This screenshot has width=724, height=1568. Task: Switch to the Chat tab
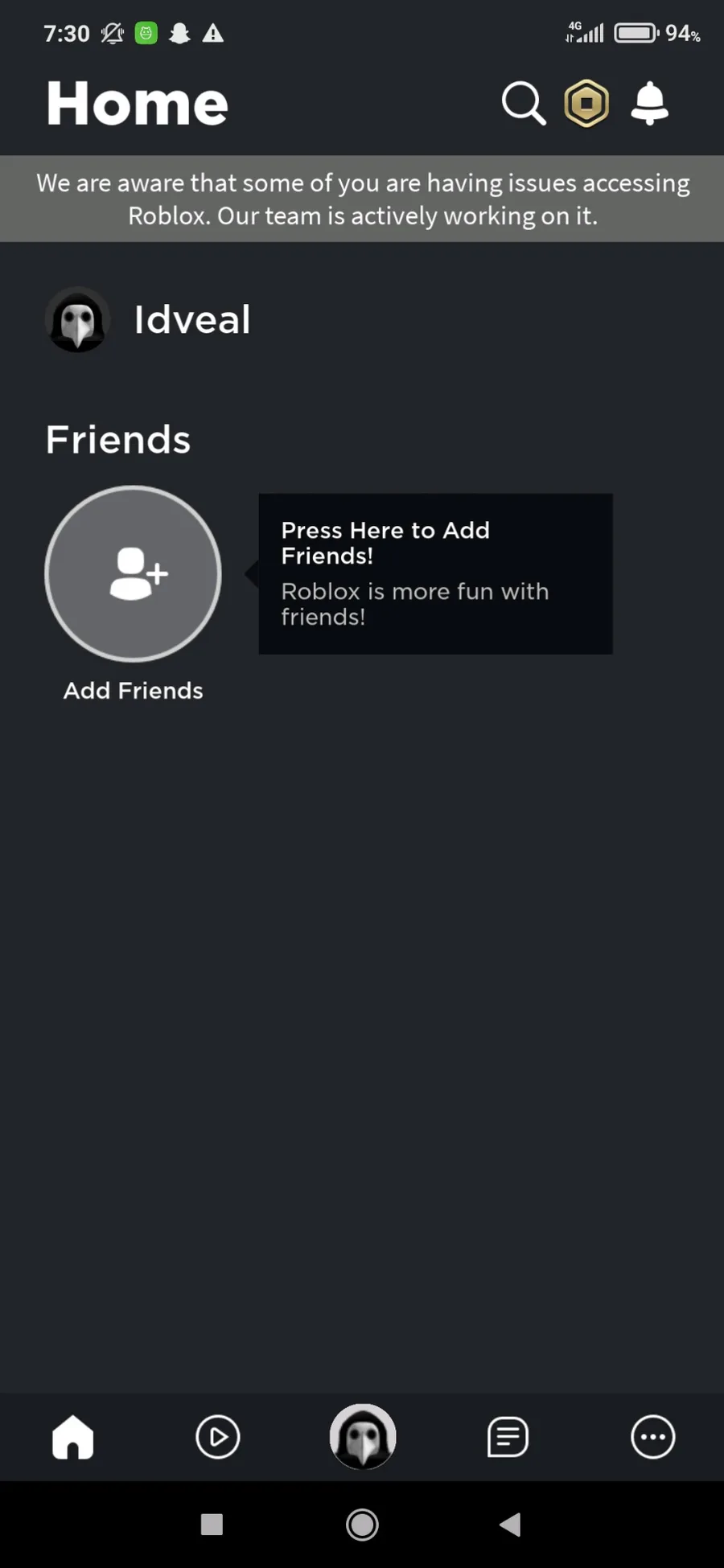[x=508, y=1437]
